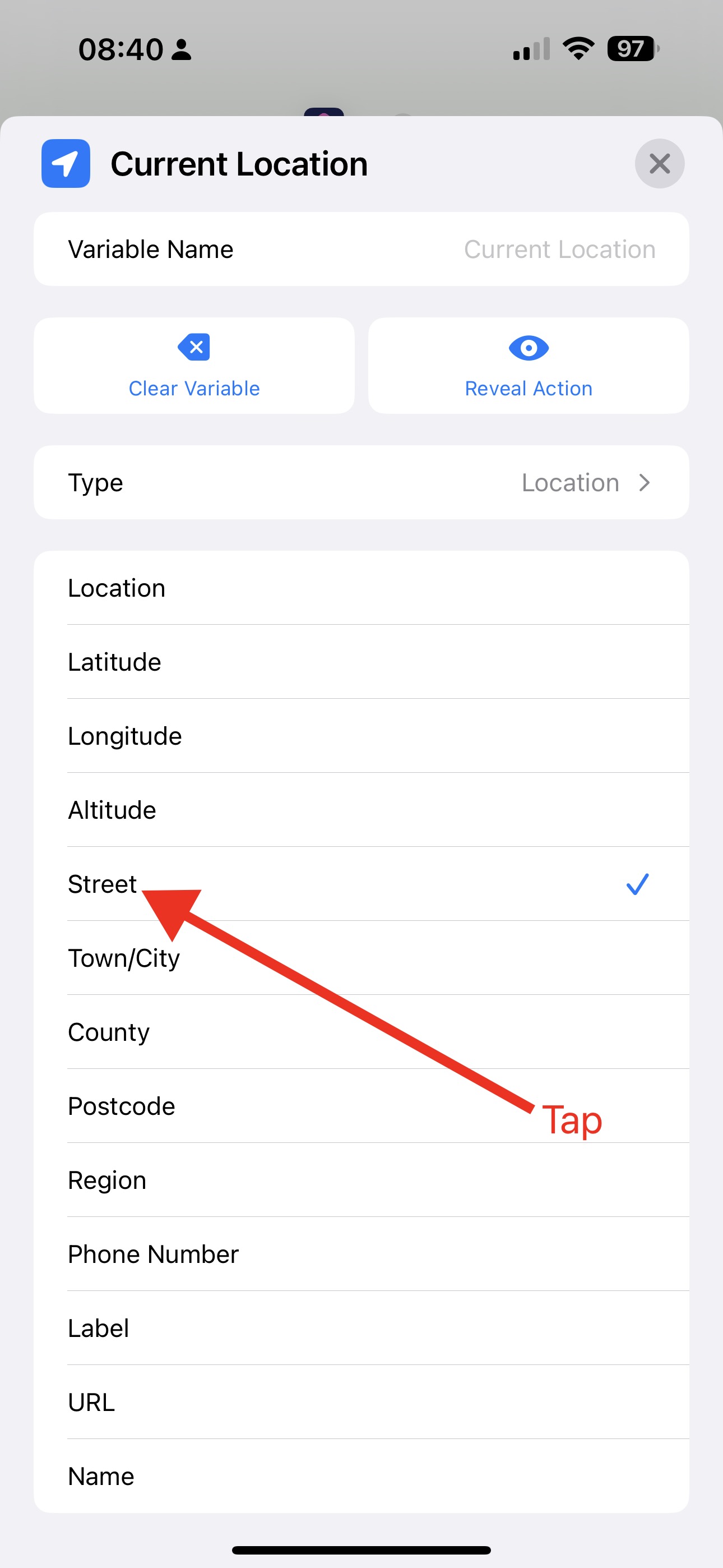This screenshot has width=723, height=1568.
Task: Tap Clear Variable
Action: coord(194,366)
